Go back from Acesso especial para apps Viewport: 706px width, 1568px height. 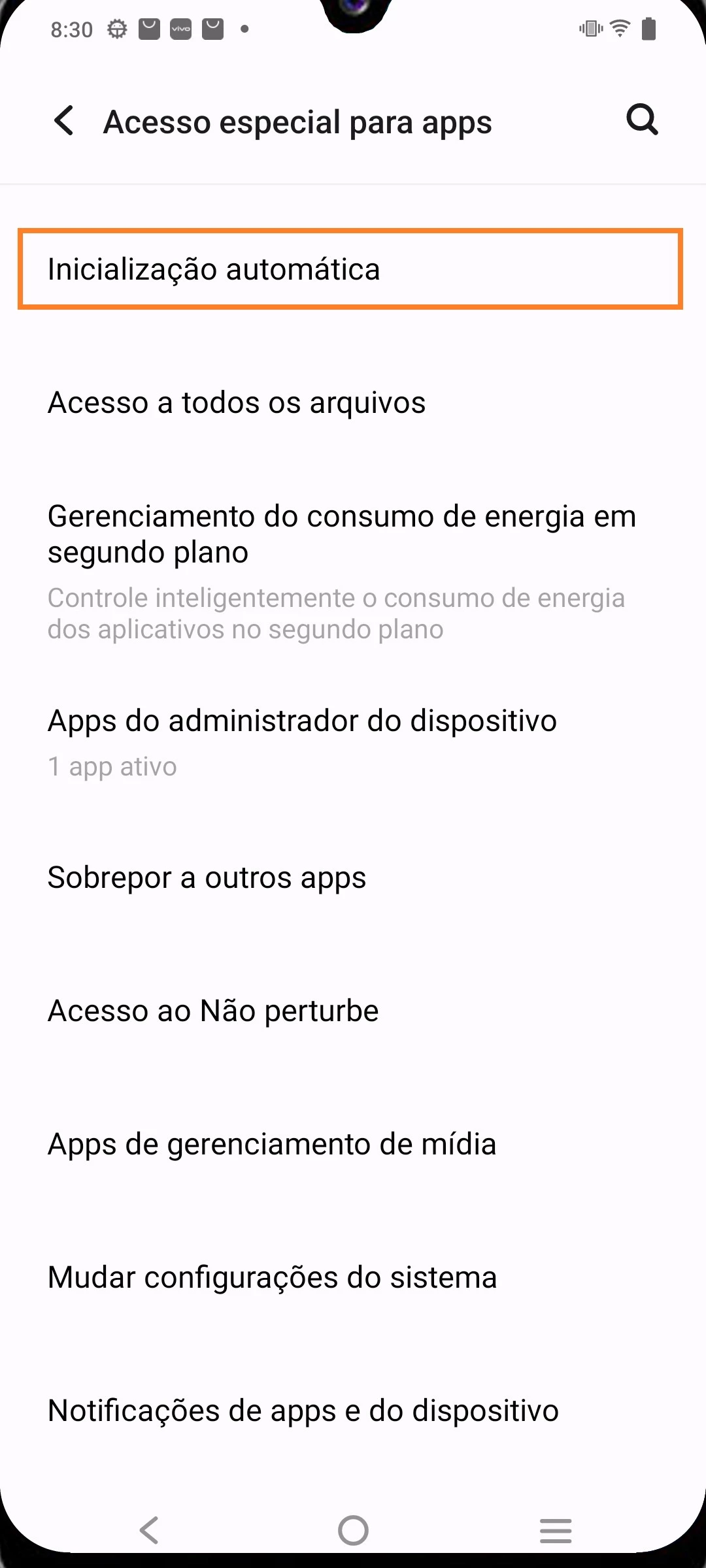[x=64, y=121]
